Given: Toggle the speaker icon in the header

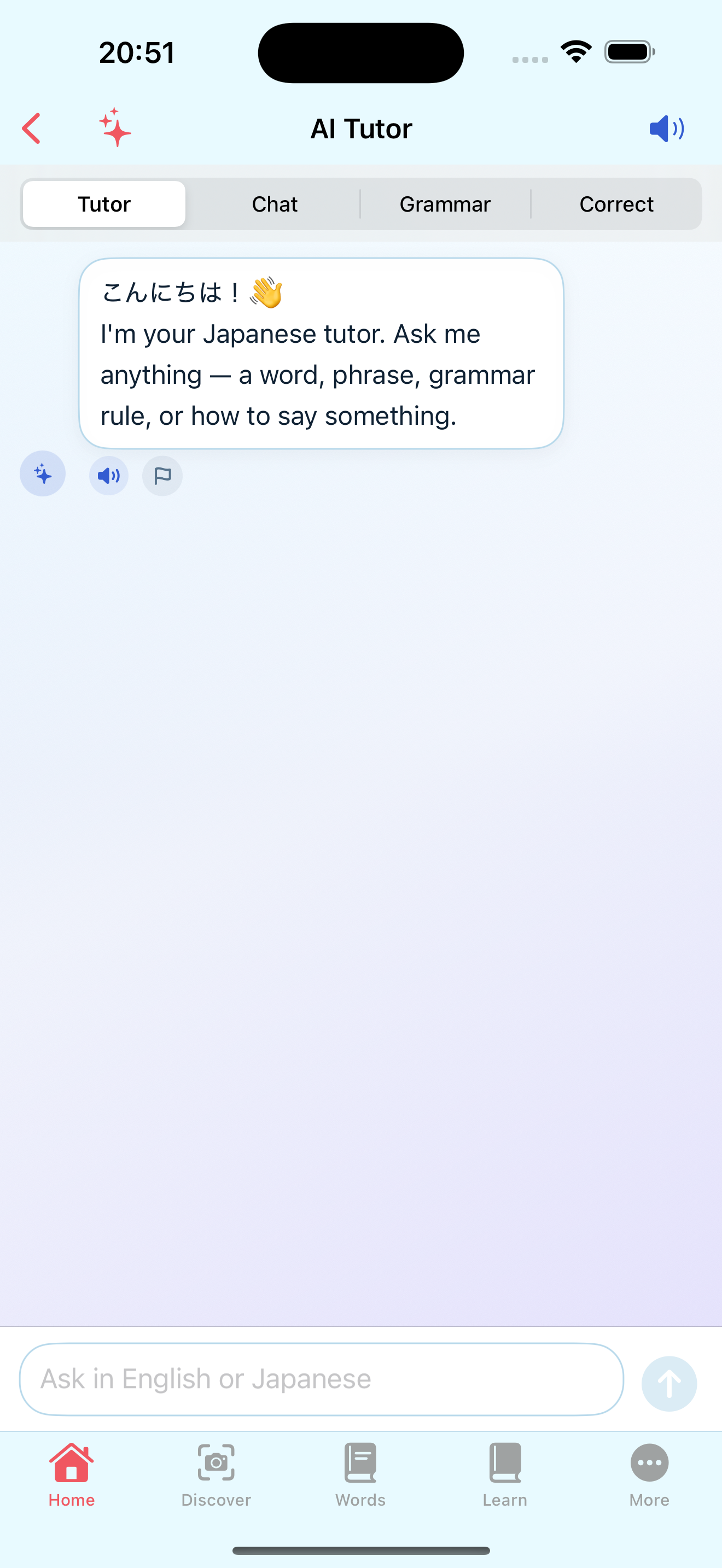Looking at the screenshot, I should point(667,128).
